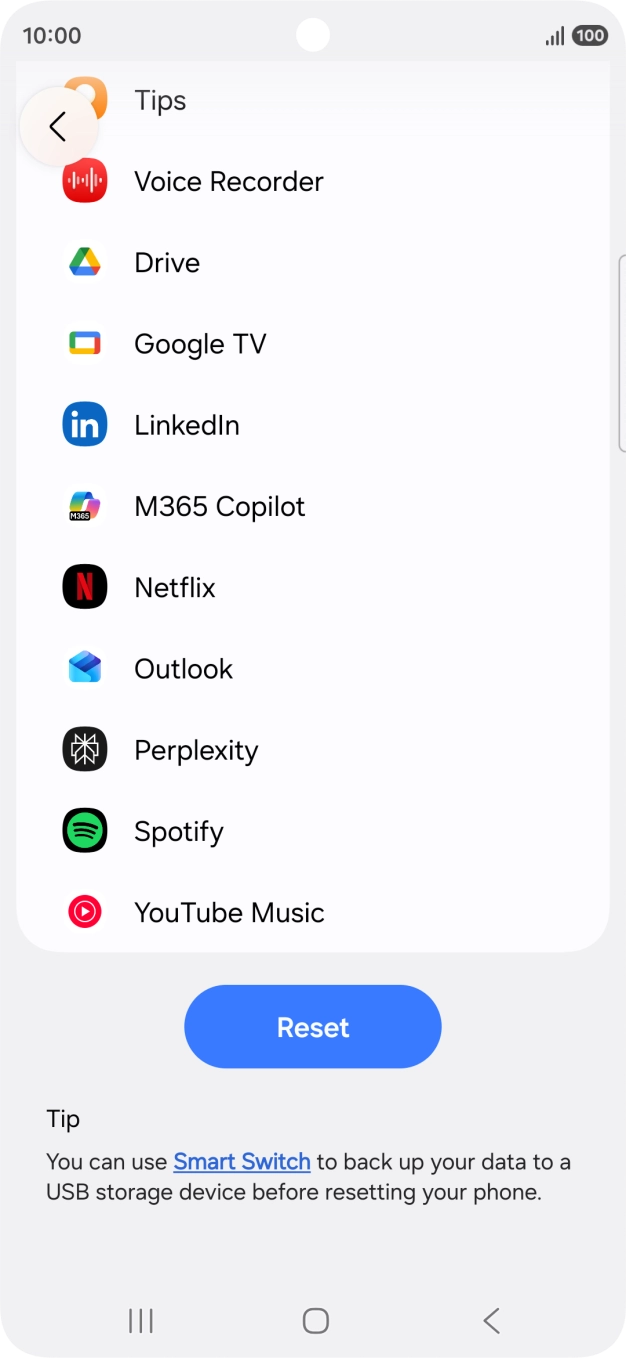Tap the blue Reset button
Screen dimensions: 626x1358
312,1027
